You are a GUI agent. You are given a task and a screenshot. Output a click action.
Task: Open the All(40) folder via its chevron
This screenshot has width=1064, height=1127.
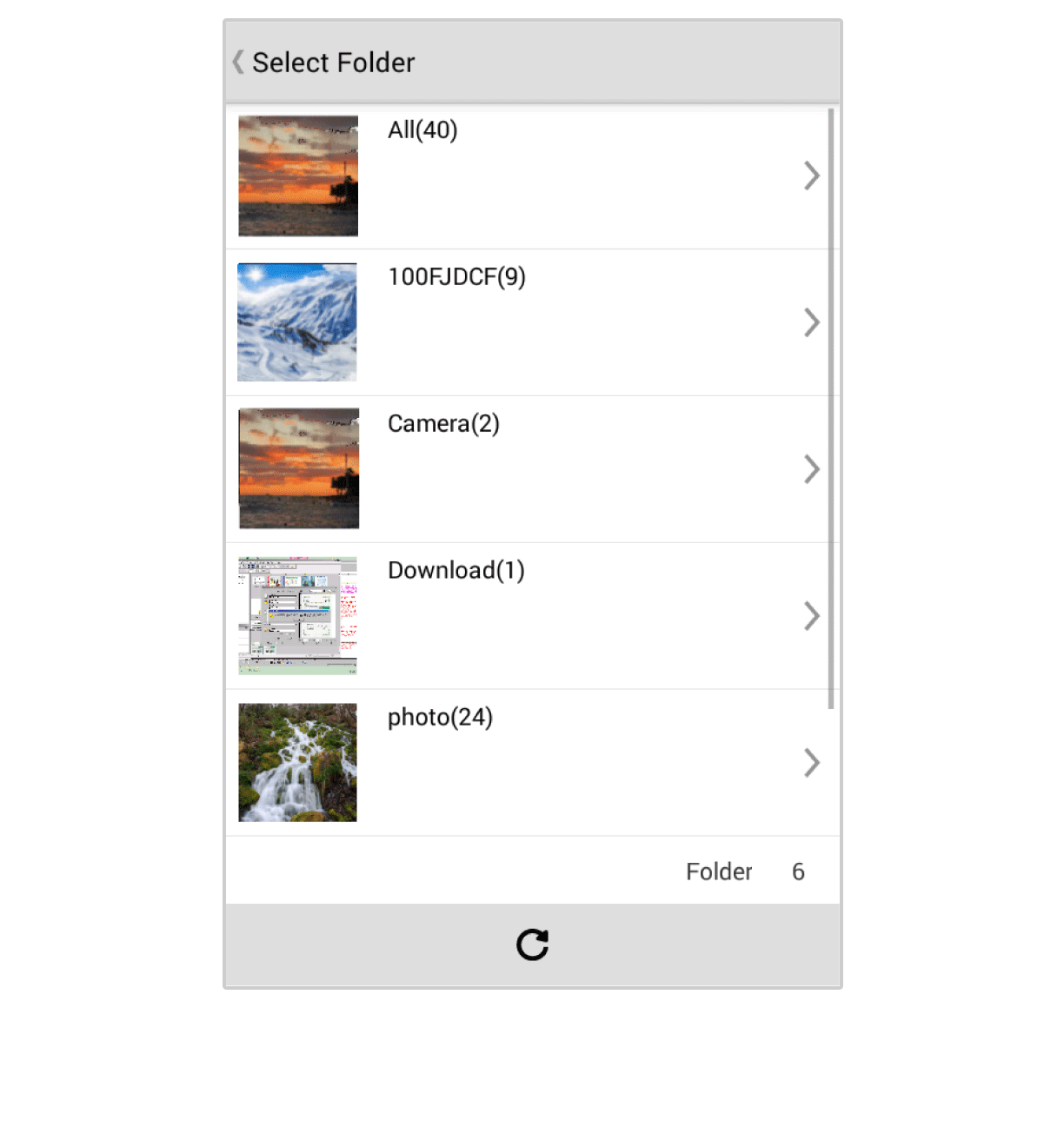pyautogui.click(x=812, y=176)
